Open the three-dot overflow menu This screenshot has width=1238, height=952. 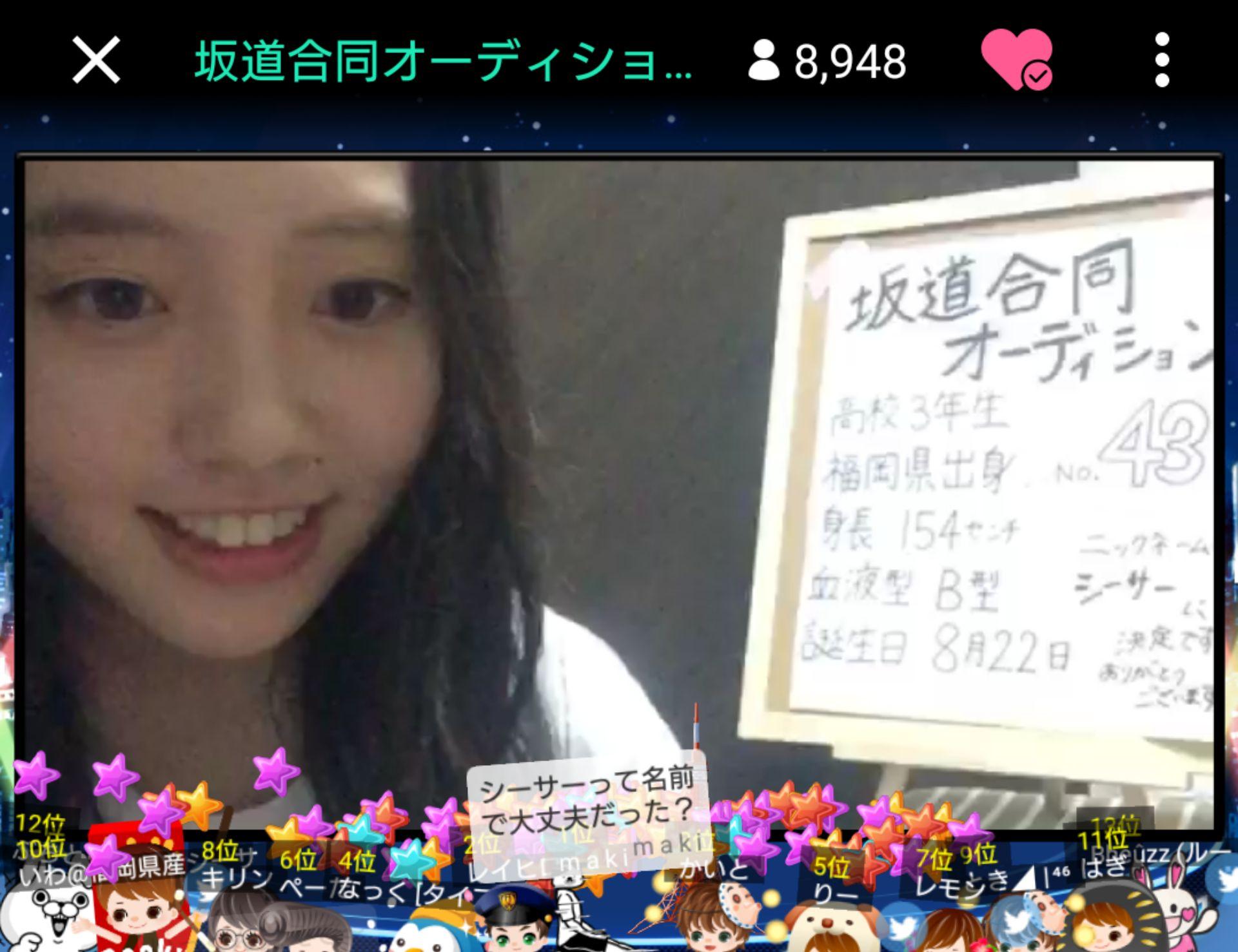coord(1162,60)
